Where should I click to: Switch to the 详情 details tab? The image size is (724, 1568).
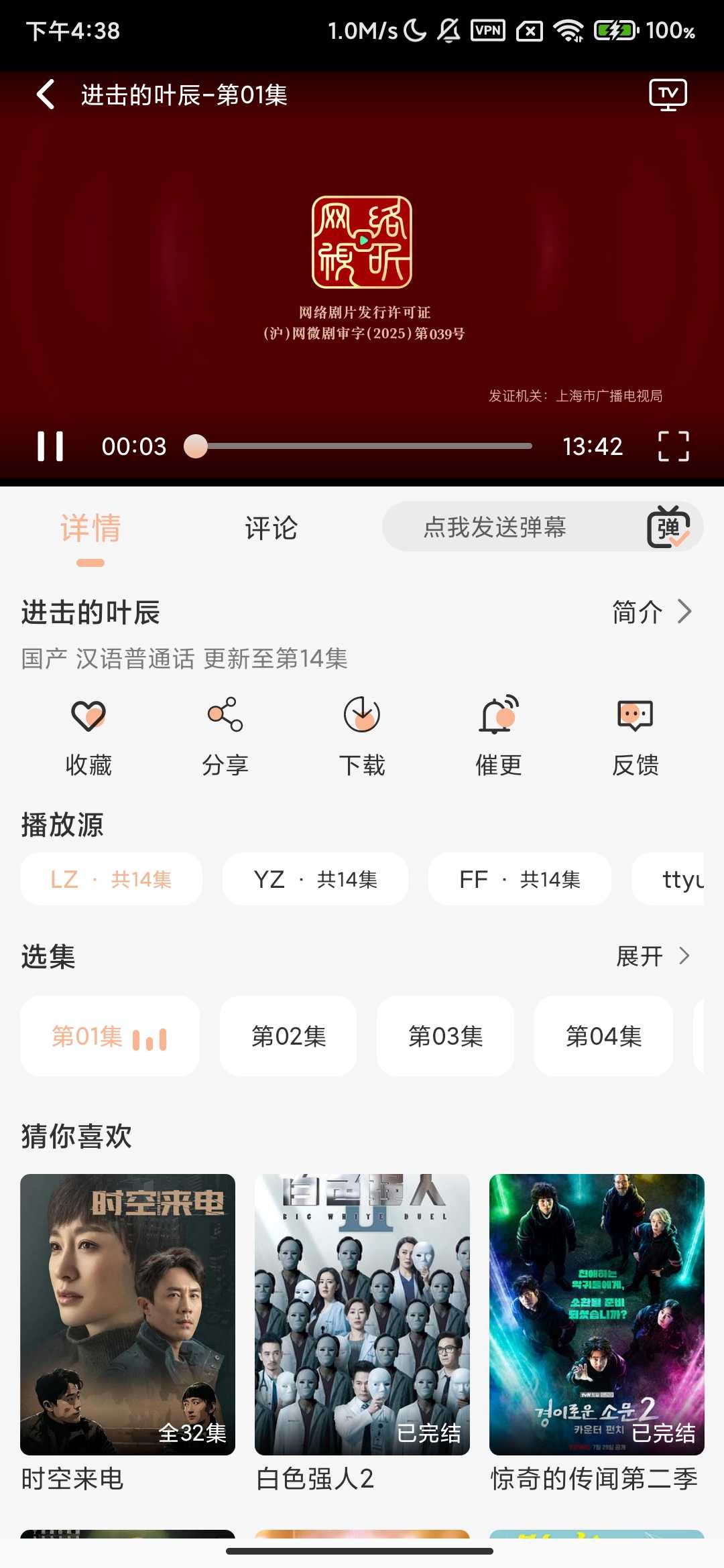point(90,529)
